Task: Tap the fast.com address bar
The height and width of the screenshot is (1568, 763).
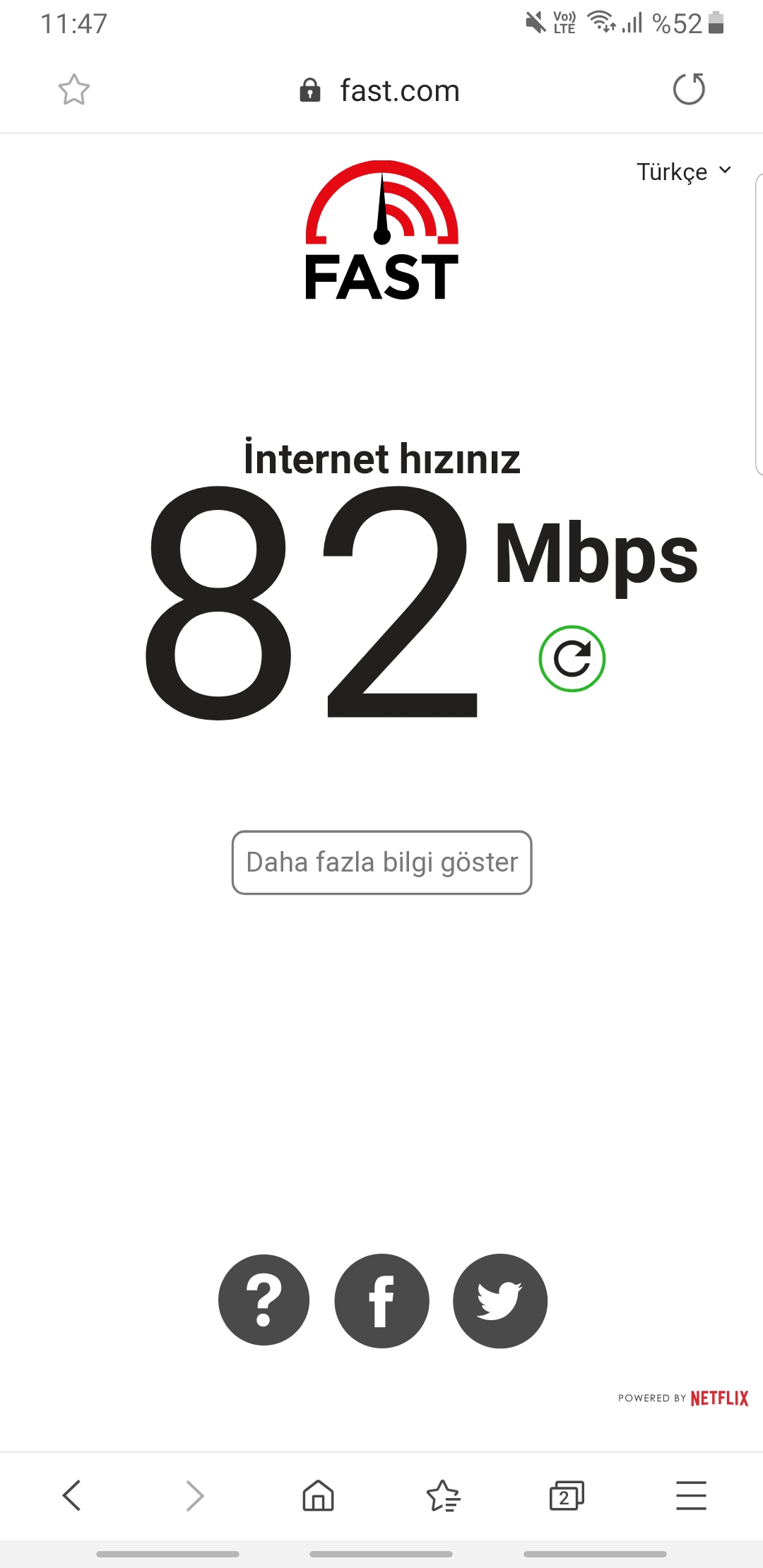Action: tap(380, 90)
